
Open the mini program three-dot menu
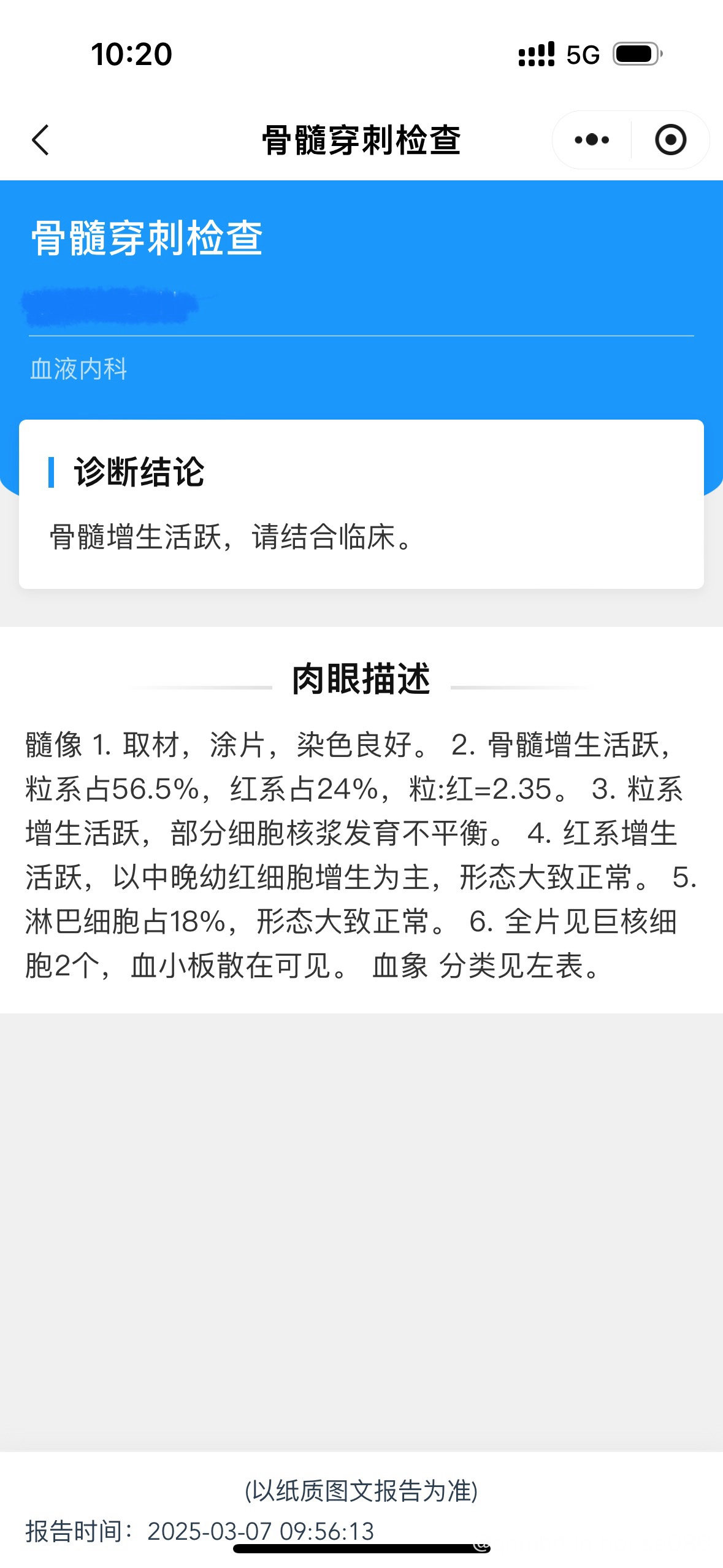(592, 140)
